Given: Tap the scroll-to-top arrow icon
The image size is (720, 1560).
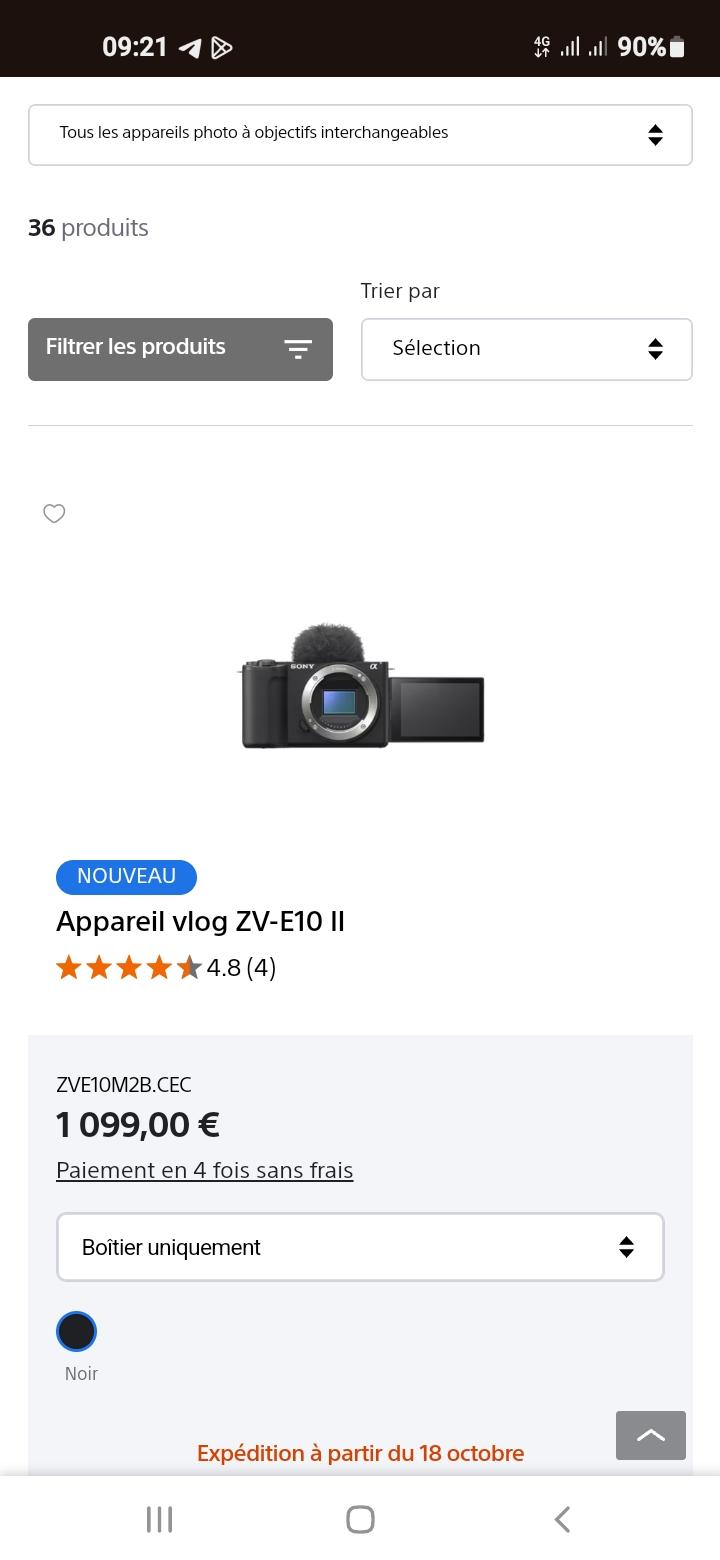Looking at the screenshot, I should pyautogui.click(x=650, y=1435).
